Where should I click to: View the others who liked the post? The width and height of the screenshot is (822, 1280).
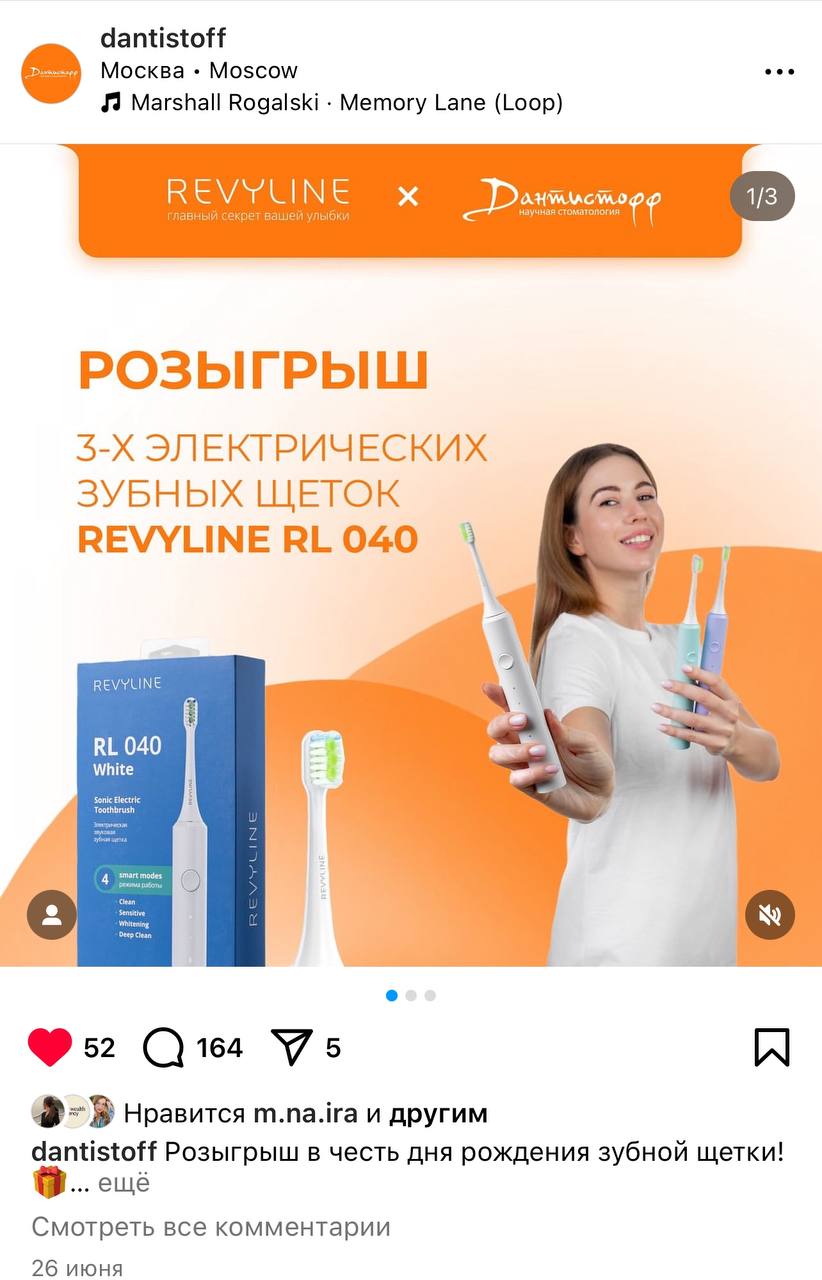[x=438, y=1113]
